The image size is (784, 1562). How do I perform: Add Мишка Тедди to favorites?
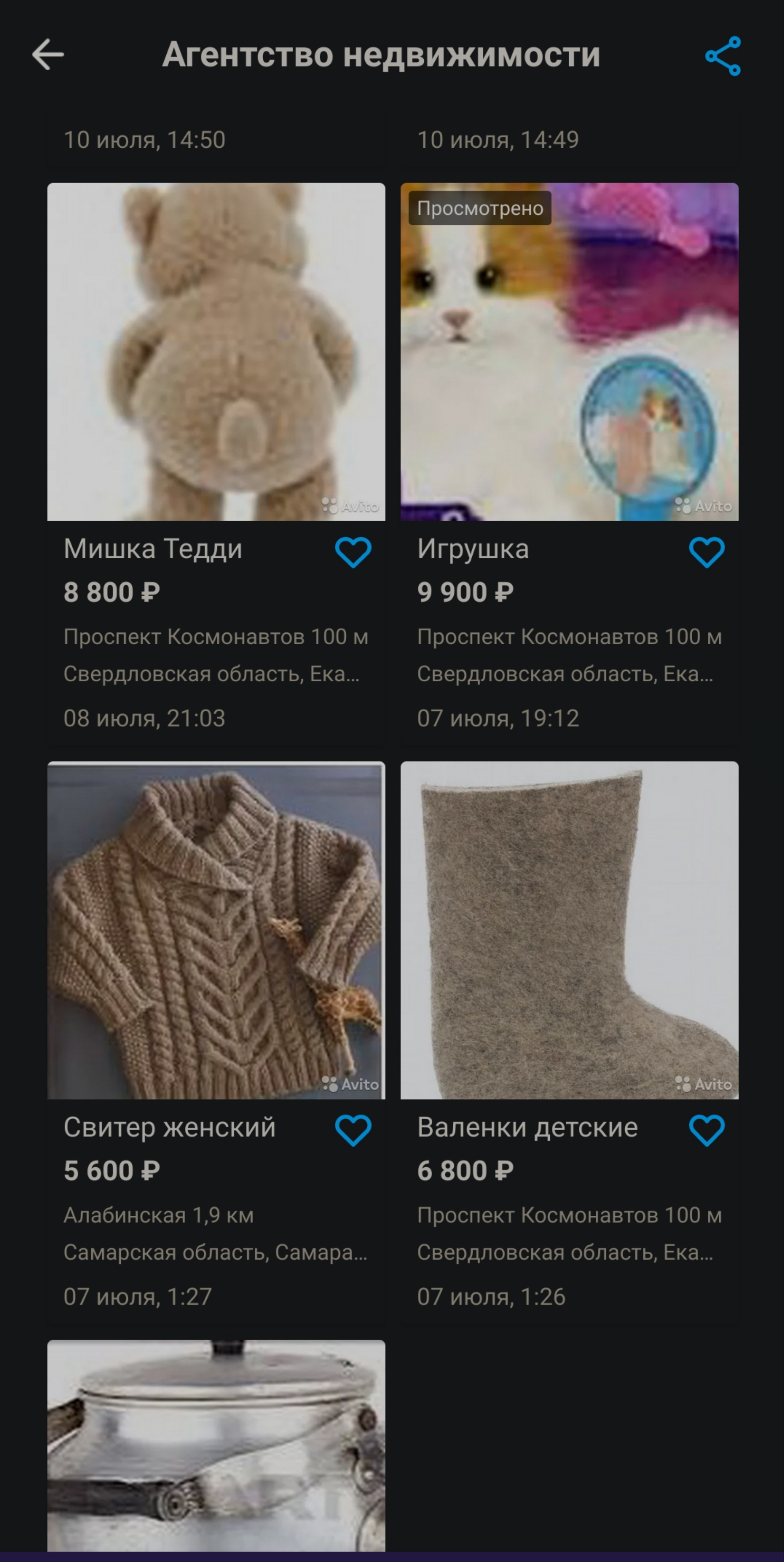pyautogui.click(x=353, y=553)
